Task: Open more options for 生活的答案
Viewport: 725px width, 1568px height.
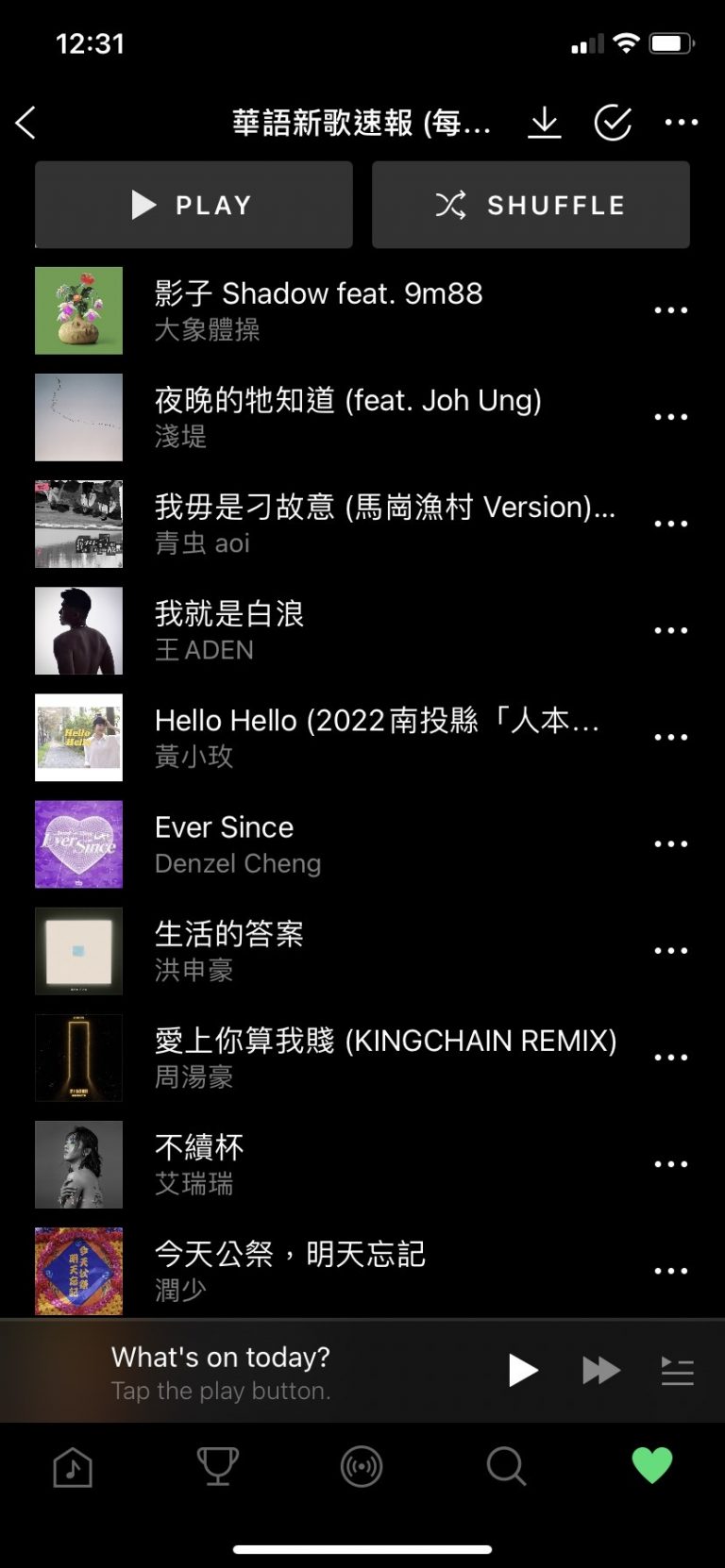Action: coord(671,950)
